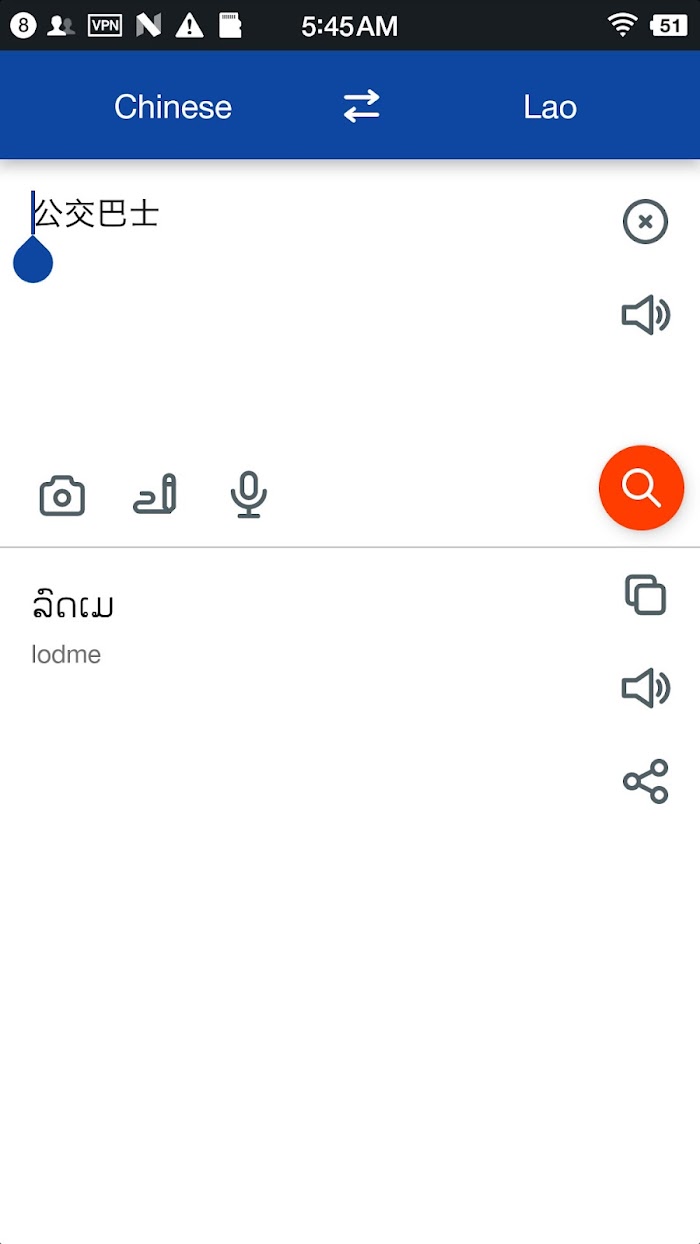
Task: Listen to the Chinese input pronunciation
Action: [x=645, y=316]
